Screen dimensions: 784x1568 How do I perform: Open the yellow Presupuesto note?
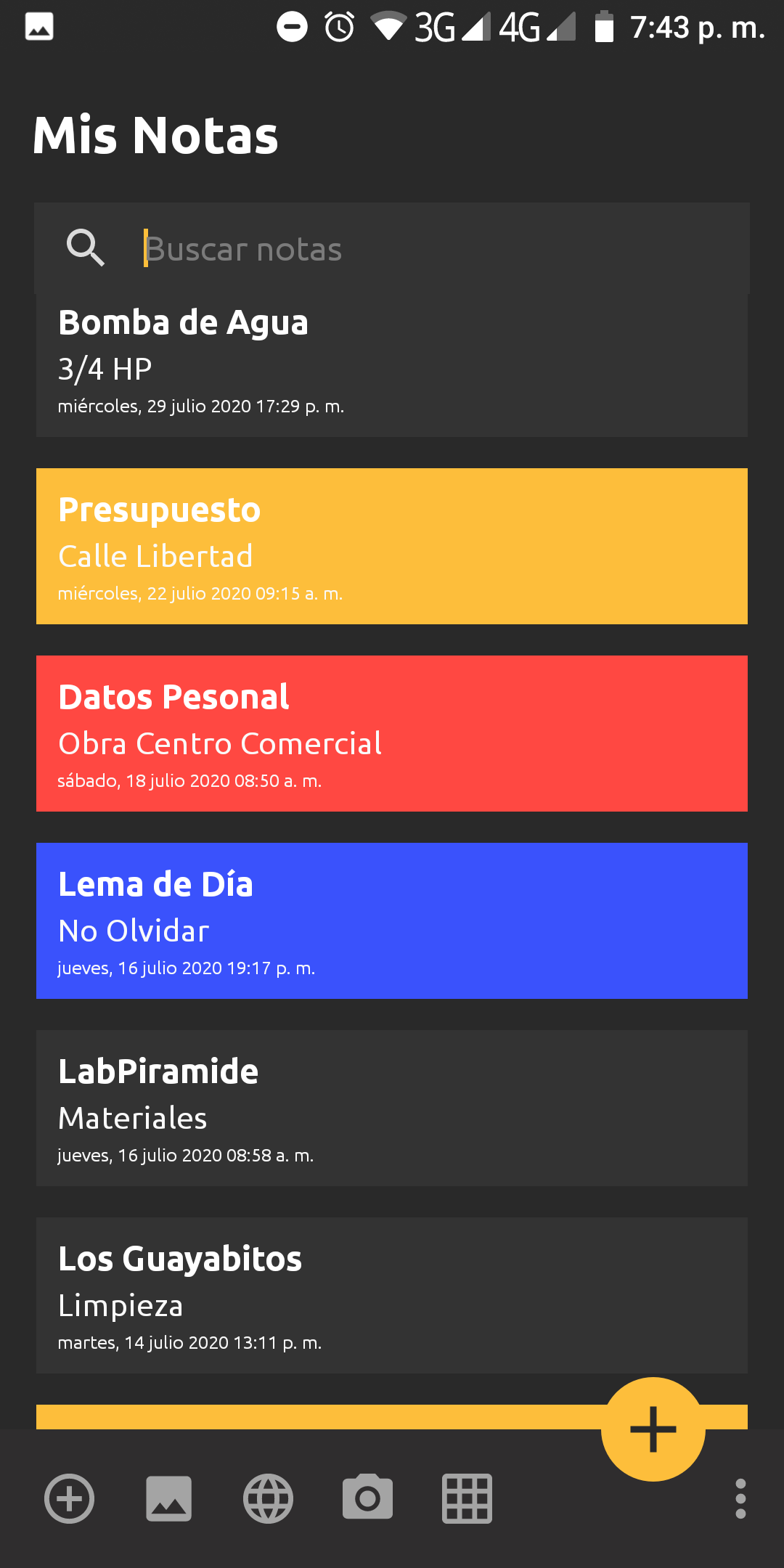392,546
